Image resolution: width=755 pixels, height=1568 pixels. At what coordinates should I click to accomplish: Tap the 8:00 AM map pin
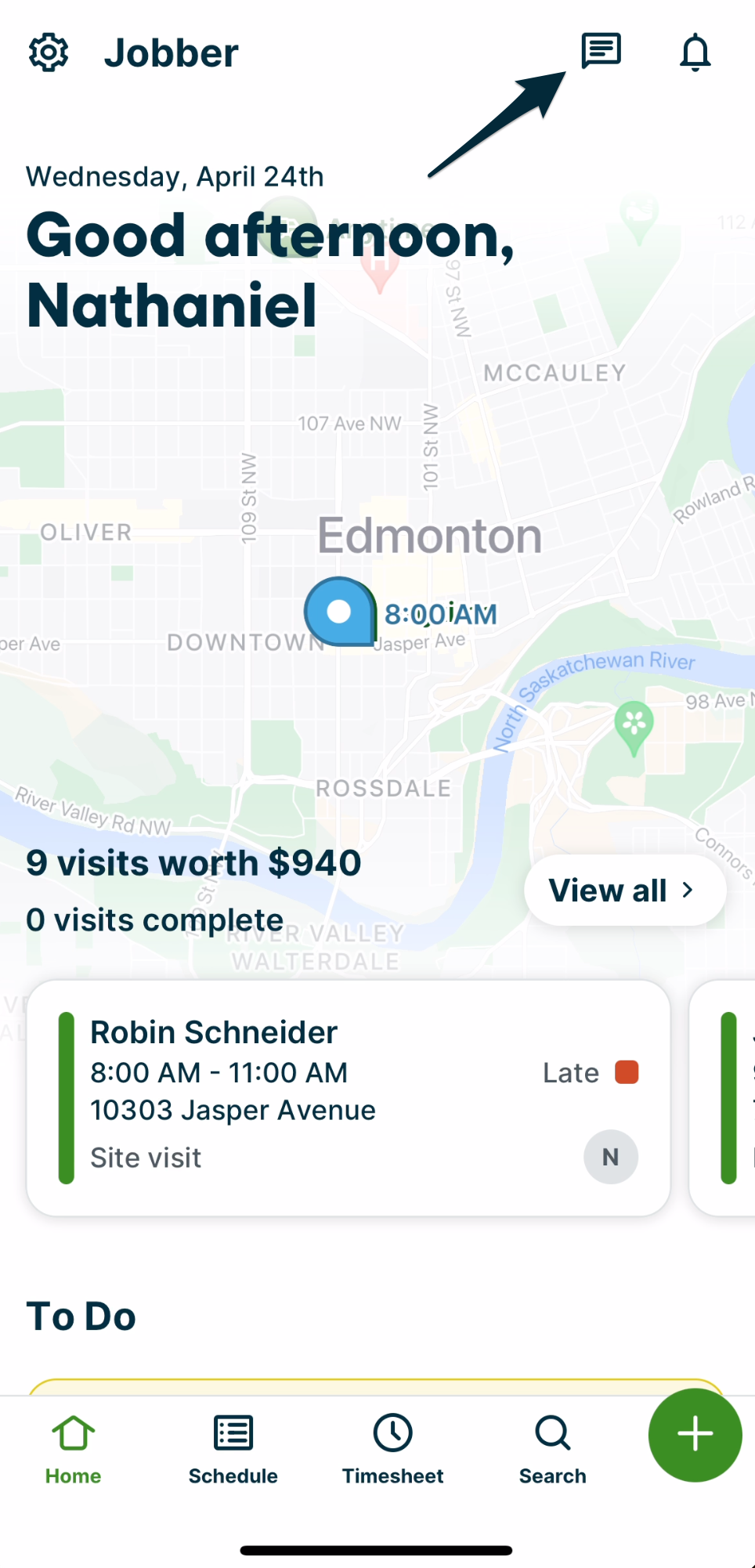pyautogui.click(x=339, y=612)
